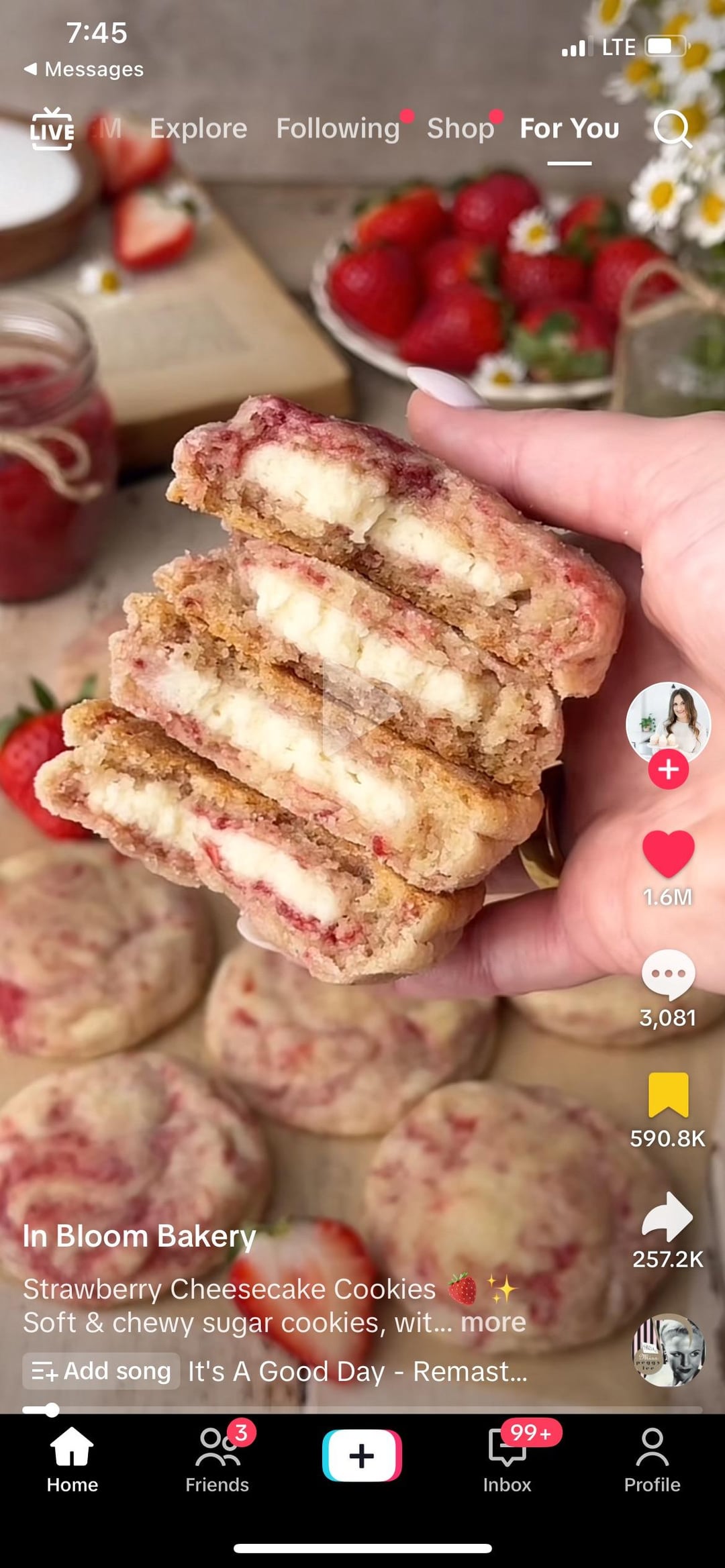Follow the creator with the plus button
The height and width of the screenshot is (1568, 725).
668,770
